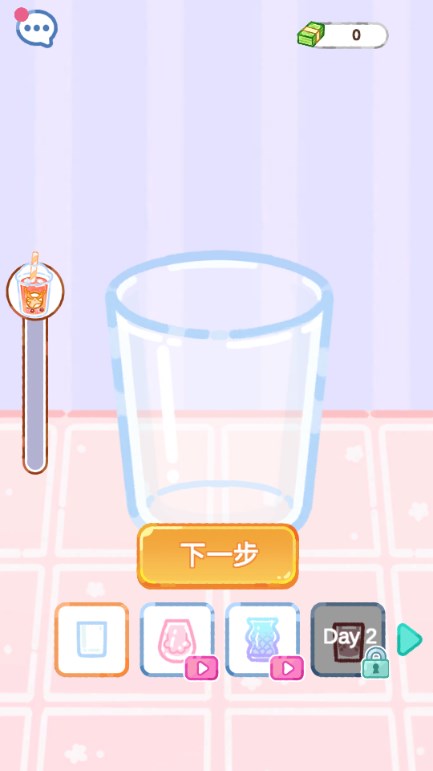Tap the locked Day 2 cup
The width and height of the screenshot is (433, 771).
click(x=348, y=639)
